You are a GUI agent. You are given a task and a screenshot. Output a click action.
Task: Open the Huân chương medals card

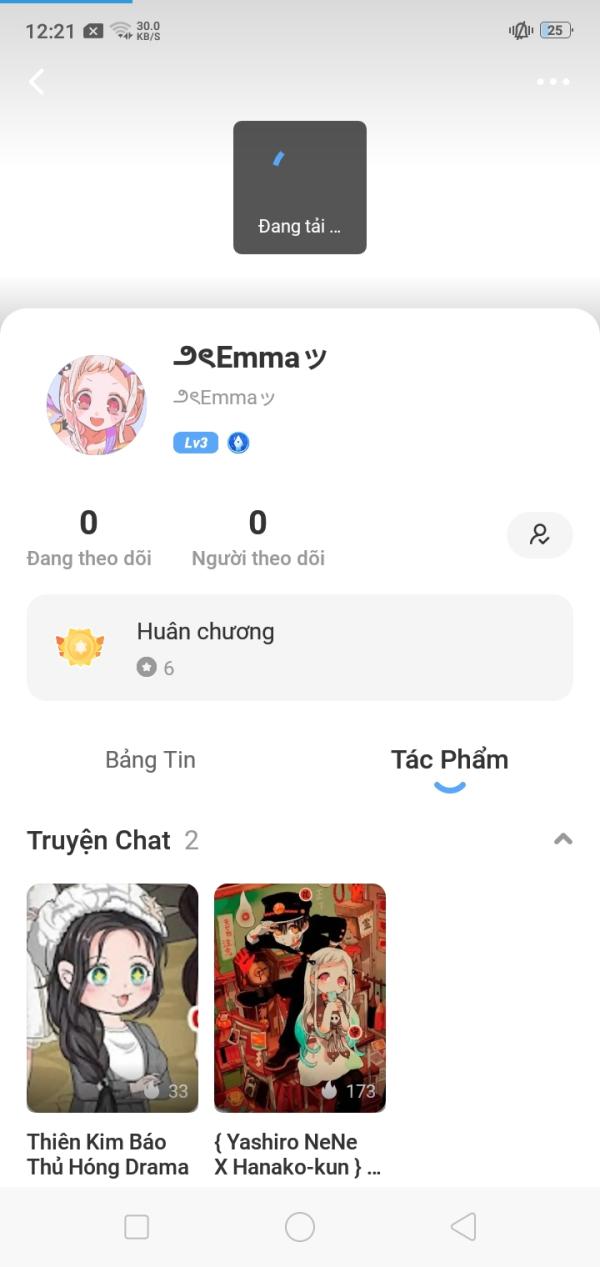(x=300, y=647)
